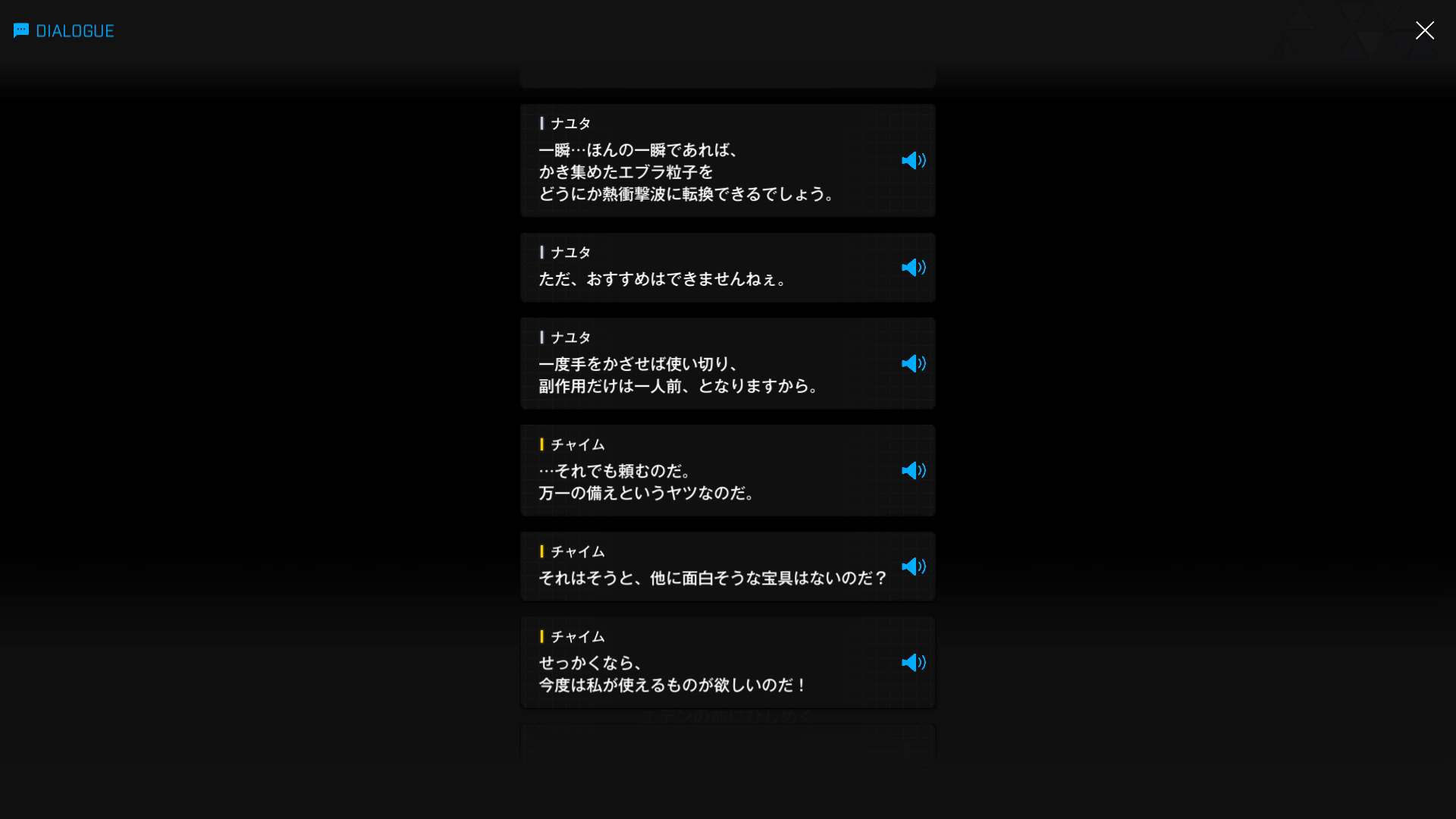Hear チャイム say …それでも頼むのだ
Image resolution: width=1456 pixels, height=819 pixels.
[913, 471]
